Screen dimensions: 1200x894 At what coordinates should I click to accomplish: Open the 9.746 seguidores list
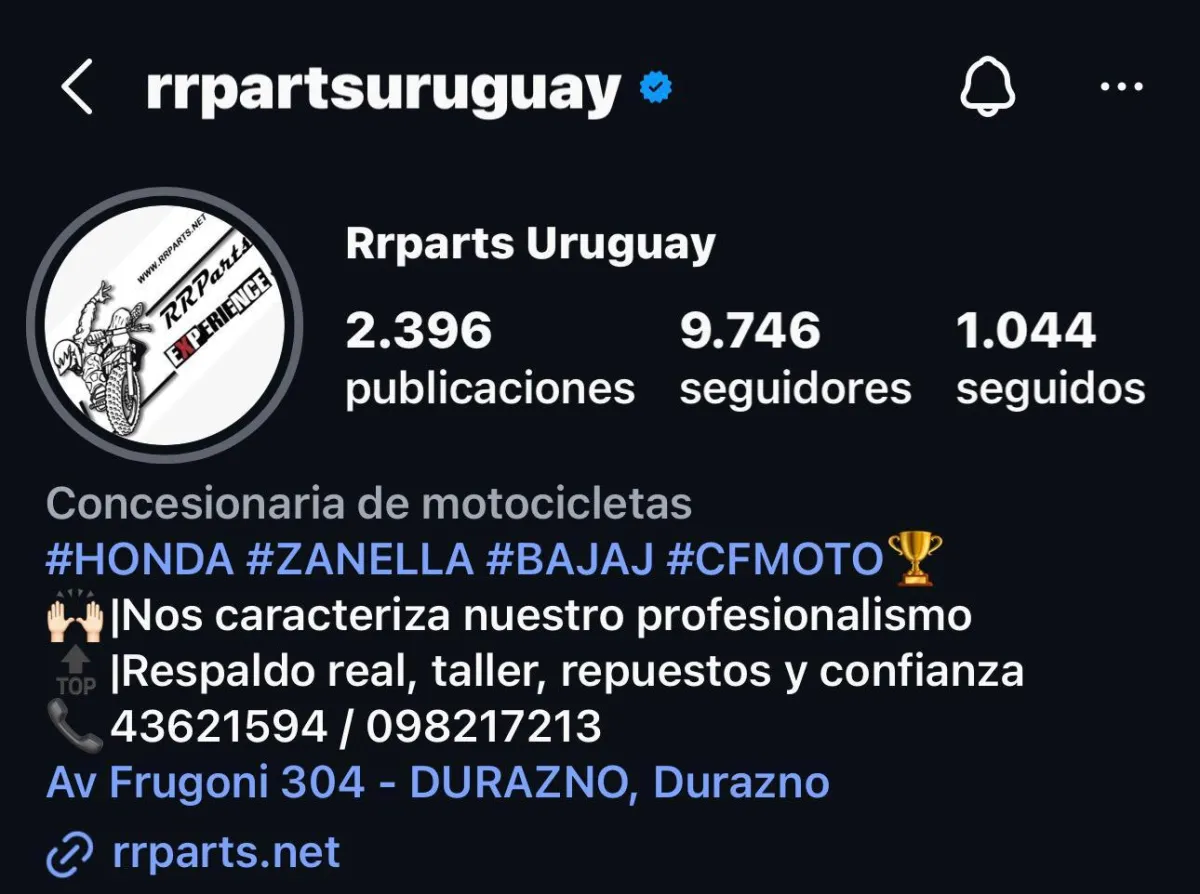click(x=795, y=357)
